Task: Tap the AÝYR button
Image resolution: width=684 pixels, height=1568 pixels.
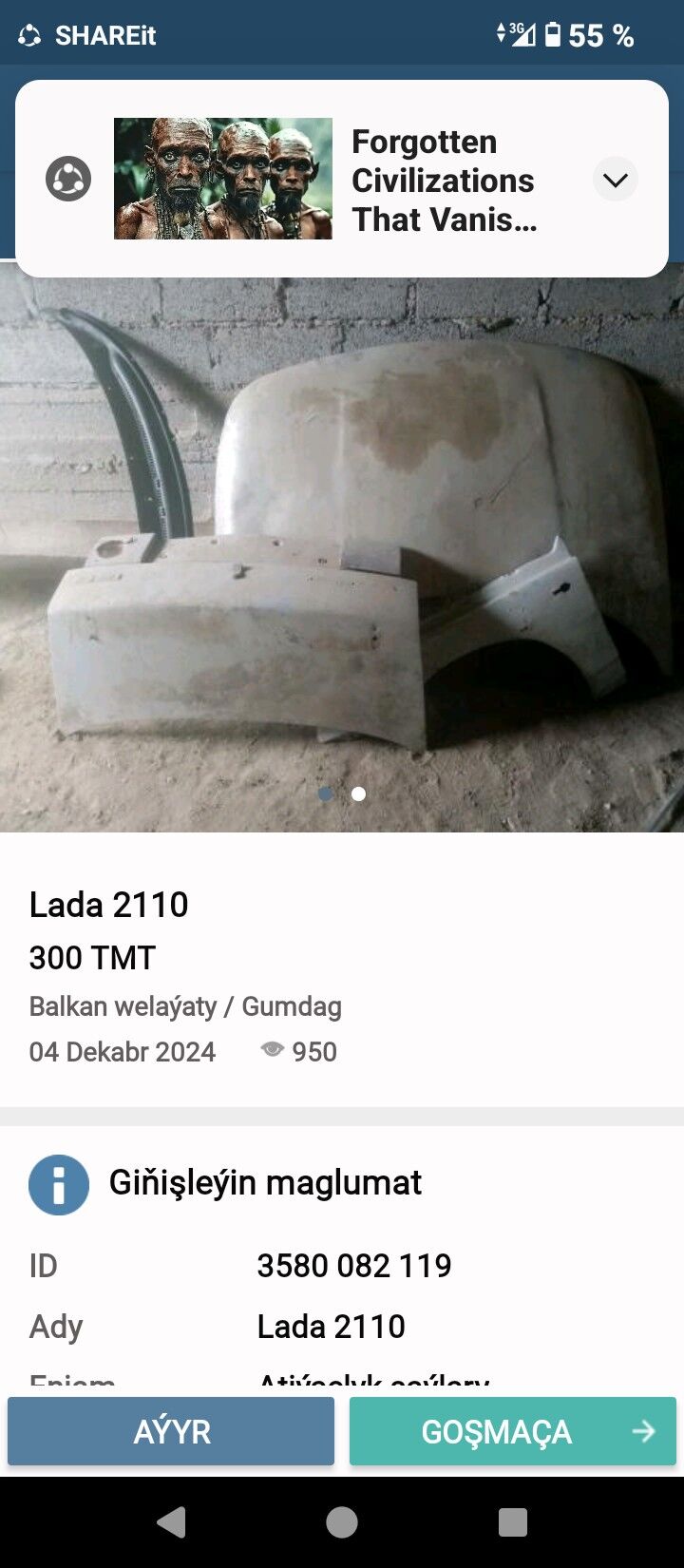Action: click(x=171, y=1431)
